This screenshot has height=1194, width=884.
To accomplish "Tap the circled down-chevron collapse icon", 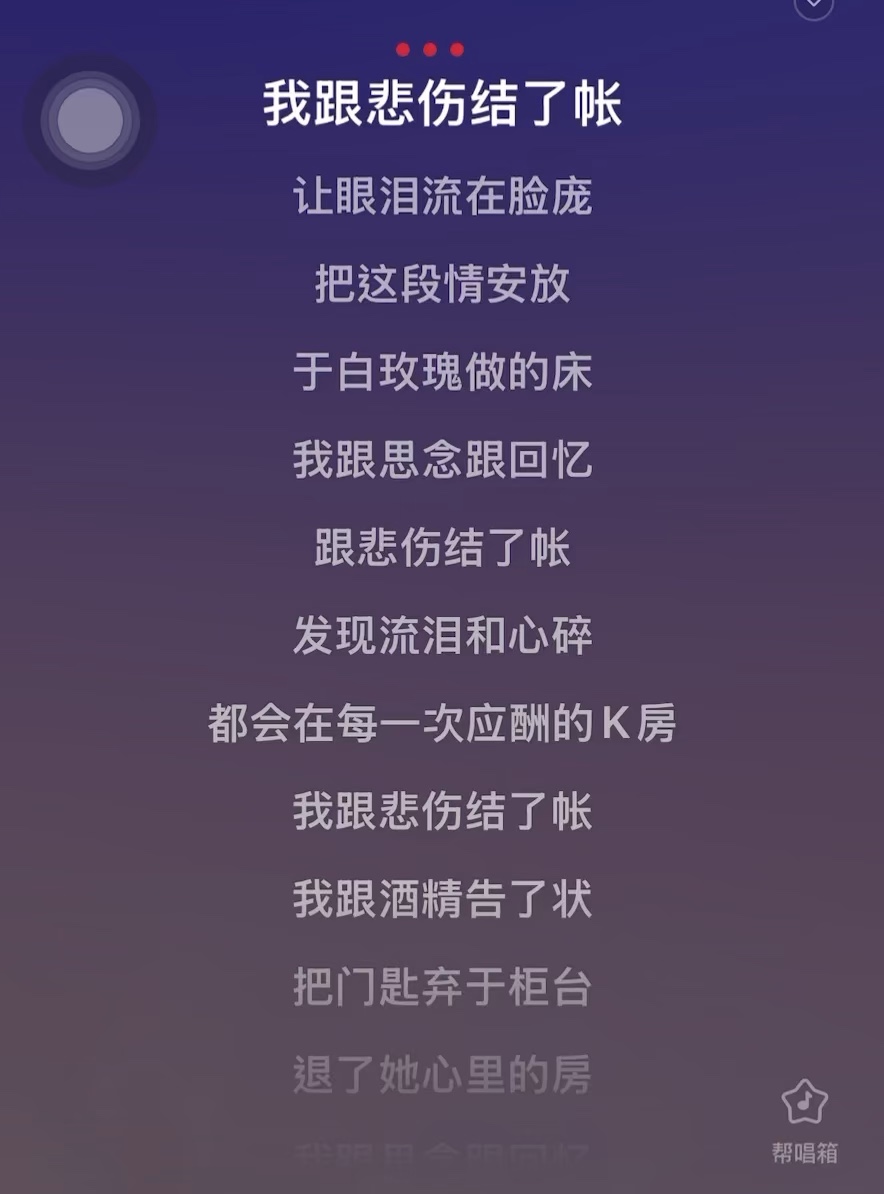I will tap(813, 6).
